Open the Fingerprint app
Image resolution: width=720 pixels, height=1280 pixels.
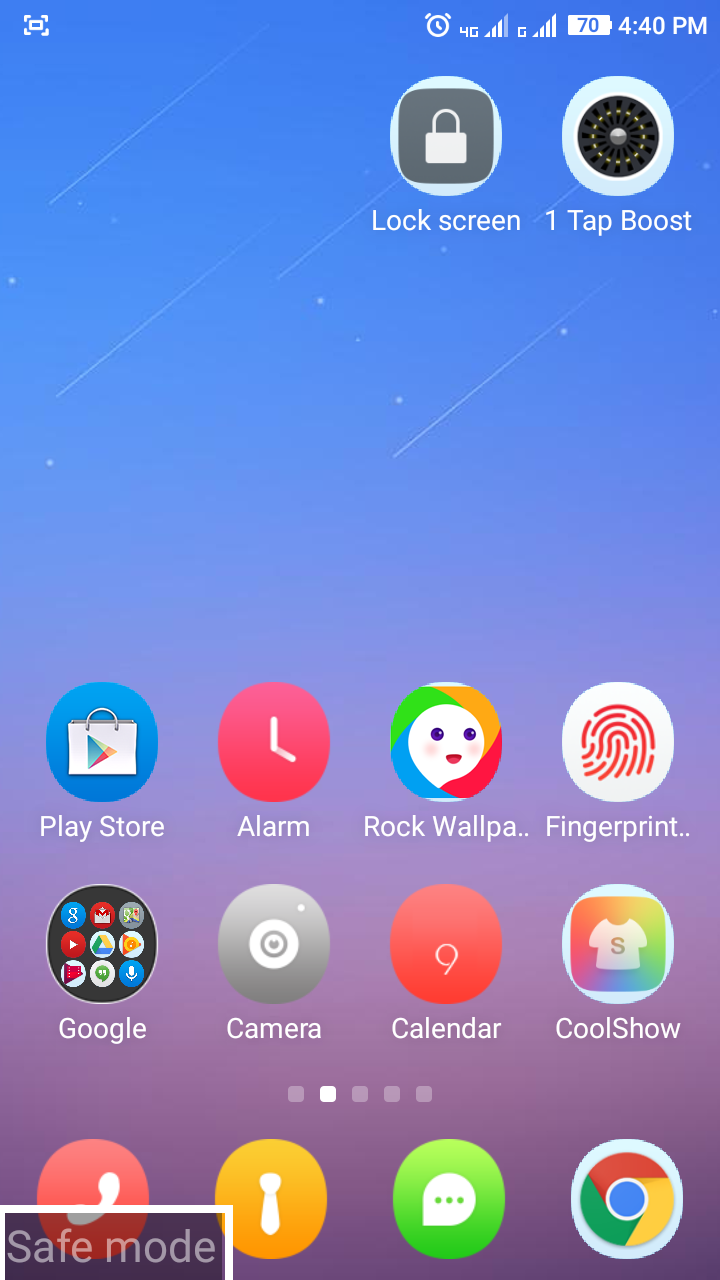pyautogui.click(x=618, y=742)
